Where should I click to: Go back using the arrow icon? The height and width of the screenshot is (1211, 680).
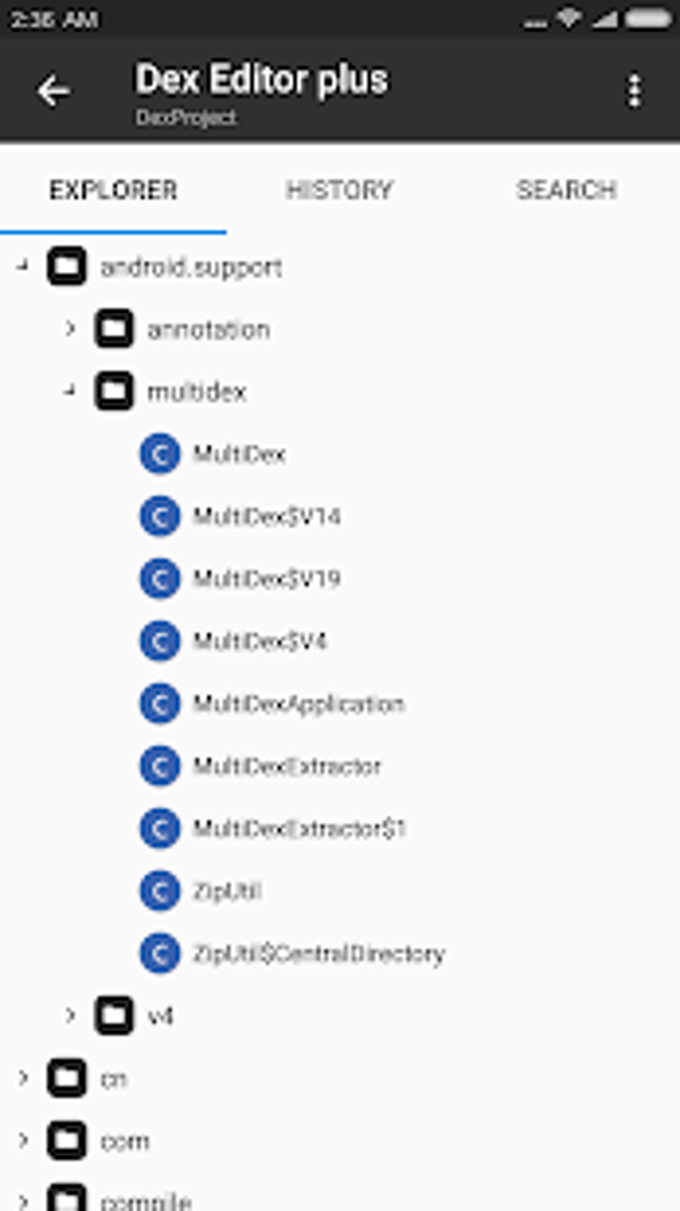[53, 92]
